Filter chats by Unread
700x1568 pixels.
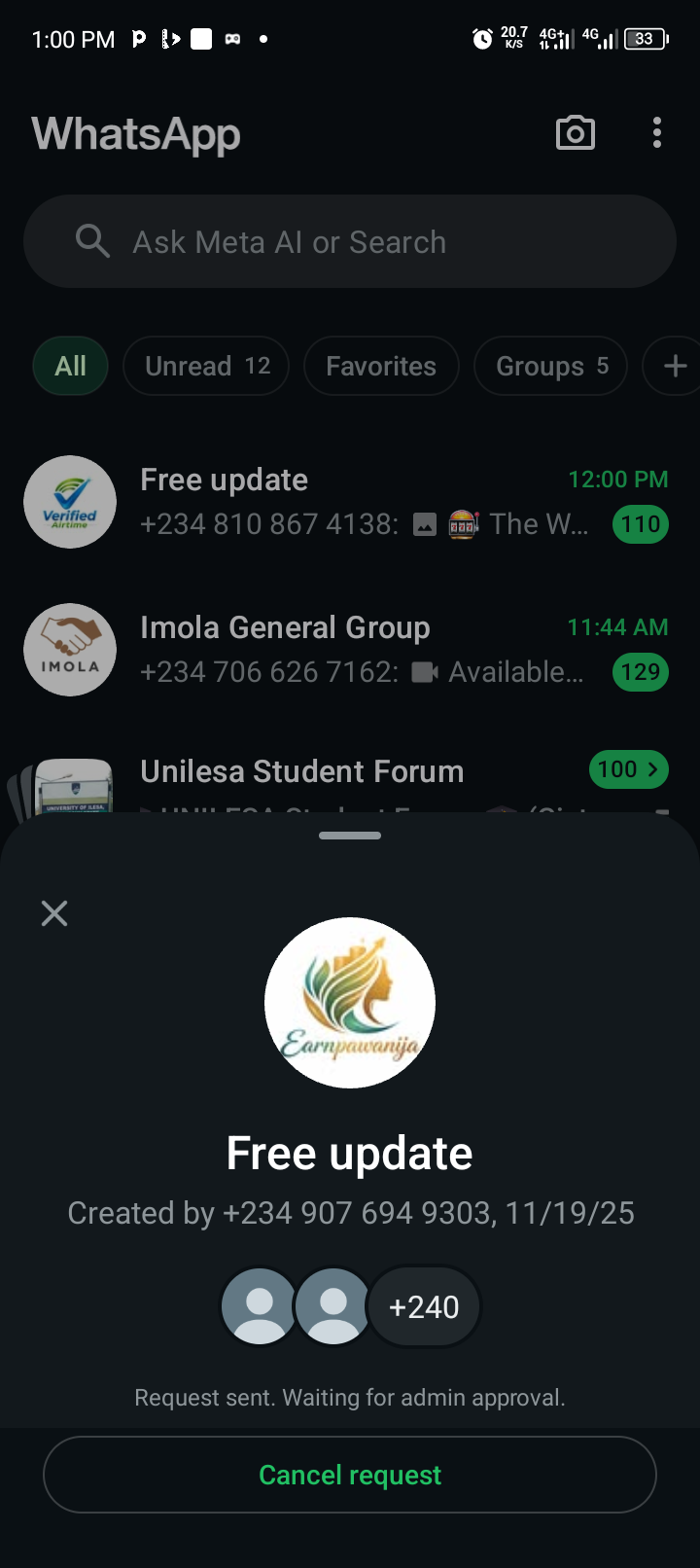pyautogui.click(x=206, y=366)
